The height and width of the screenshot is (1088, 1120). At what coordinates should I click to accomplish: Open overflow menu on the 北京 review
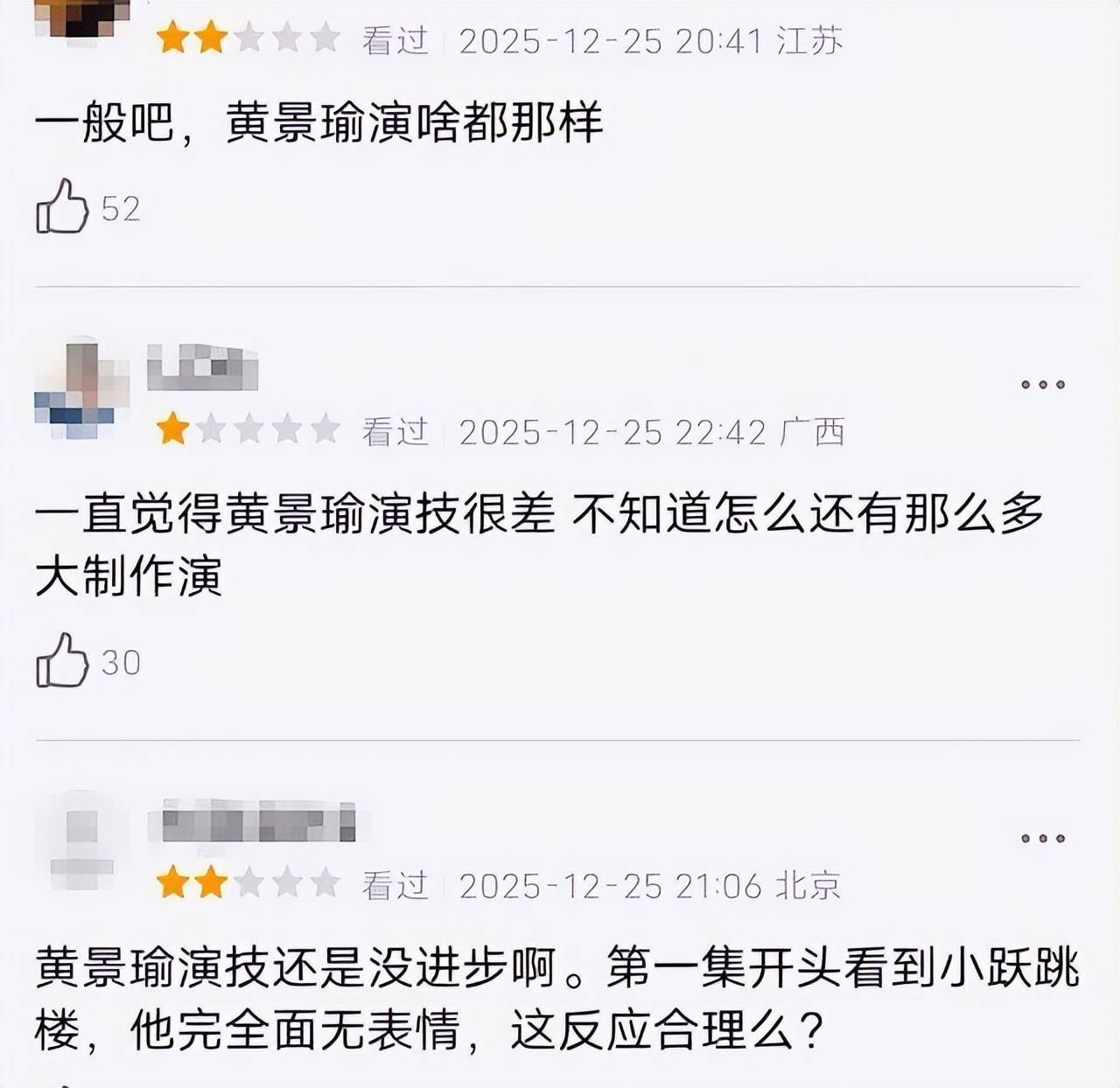1042,839
